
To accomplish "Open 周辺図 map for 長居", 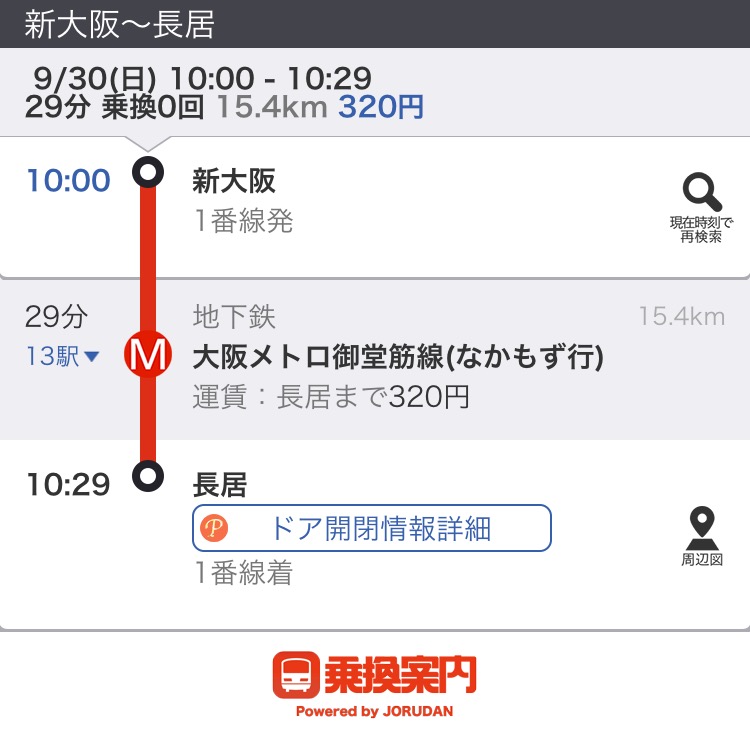I will [701, 537].
